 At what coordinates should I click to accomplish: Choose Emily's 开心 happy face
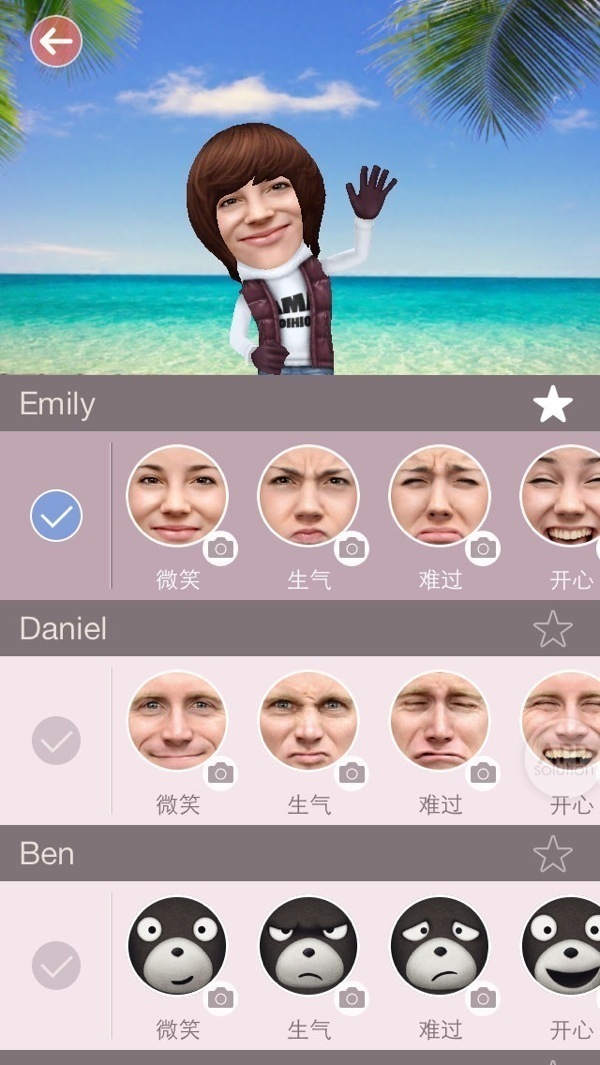click(565, 495)
